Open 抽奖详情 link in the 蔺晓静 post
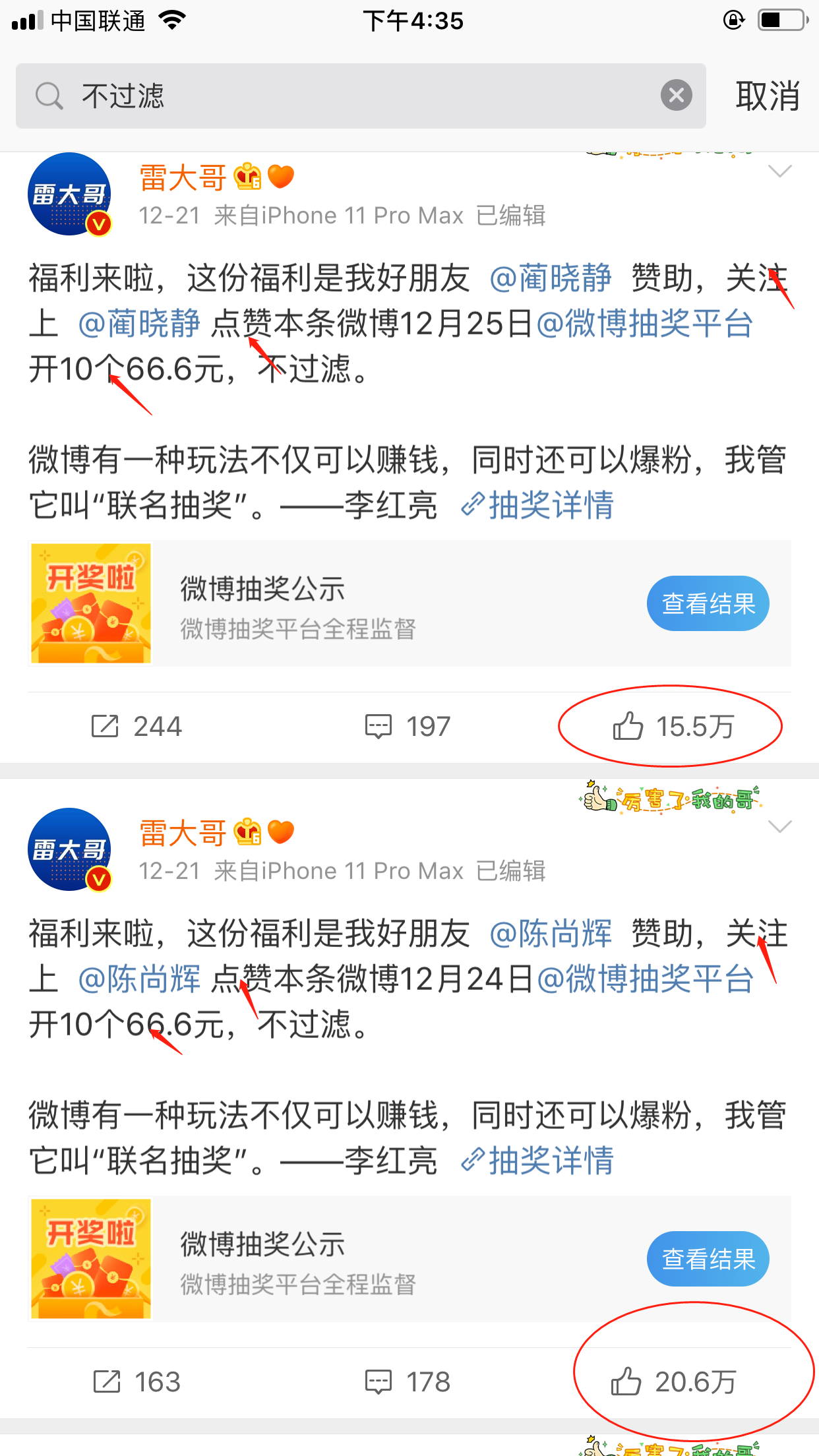The image size is (819, 1456). [538, 506]
